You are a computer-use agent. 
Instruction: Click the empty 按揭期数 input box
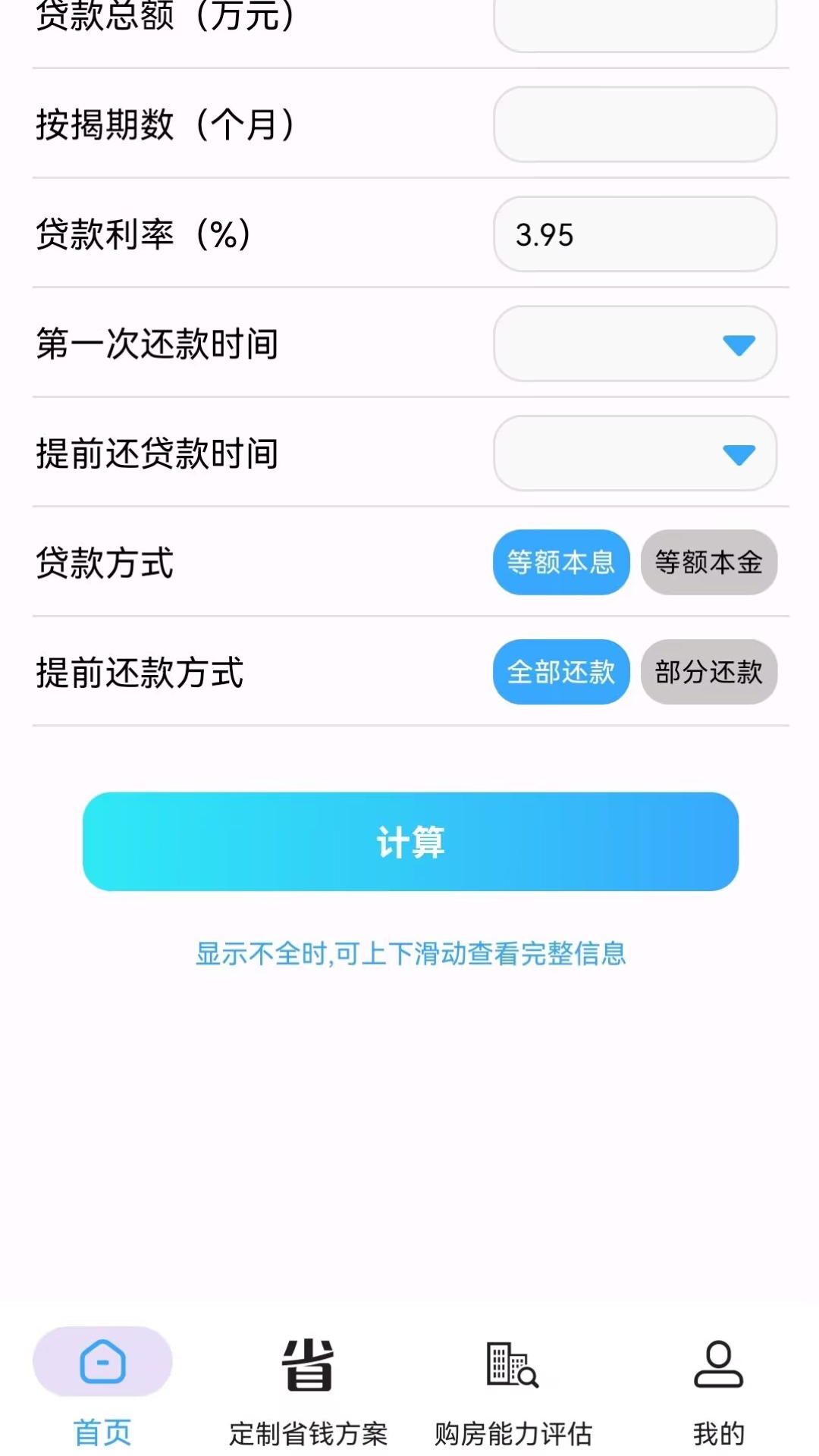635,125
